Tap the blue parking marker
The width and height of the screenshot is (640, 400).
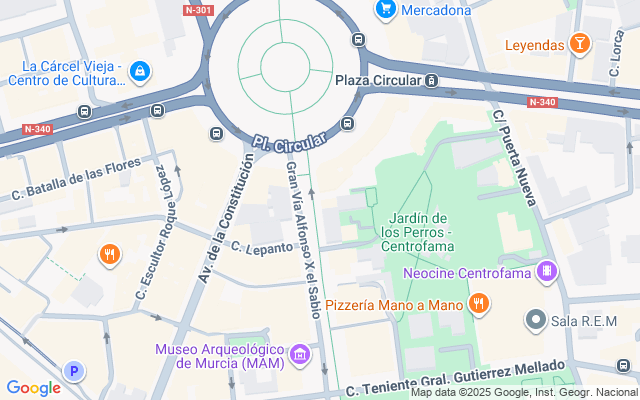coord(72,371)
